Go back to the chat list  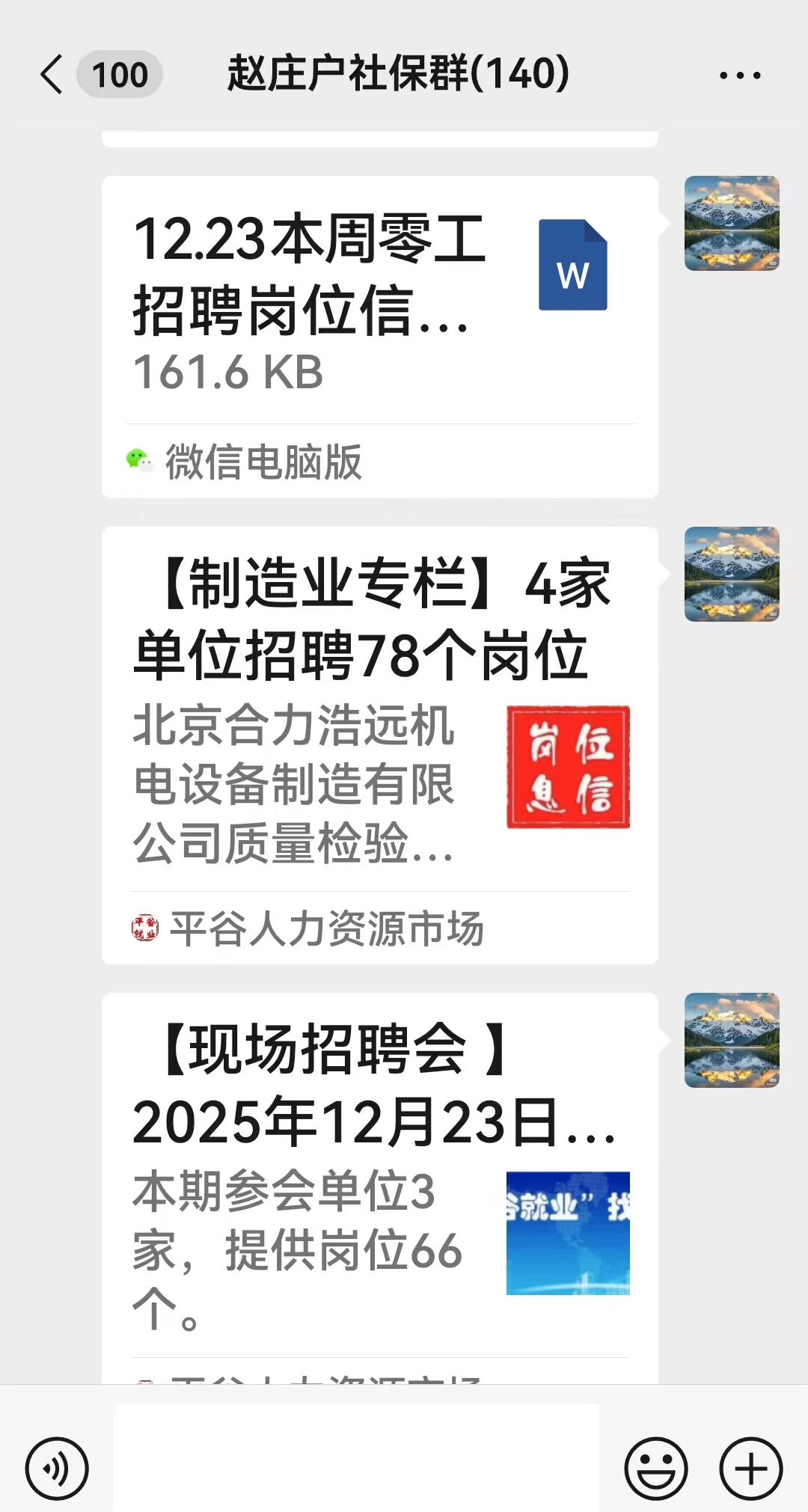coord(52,75)
